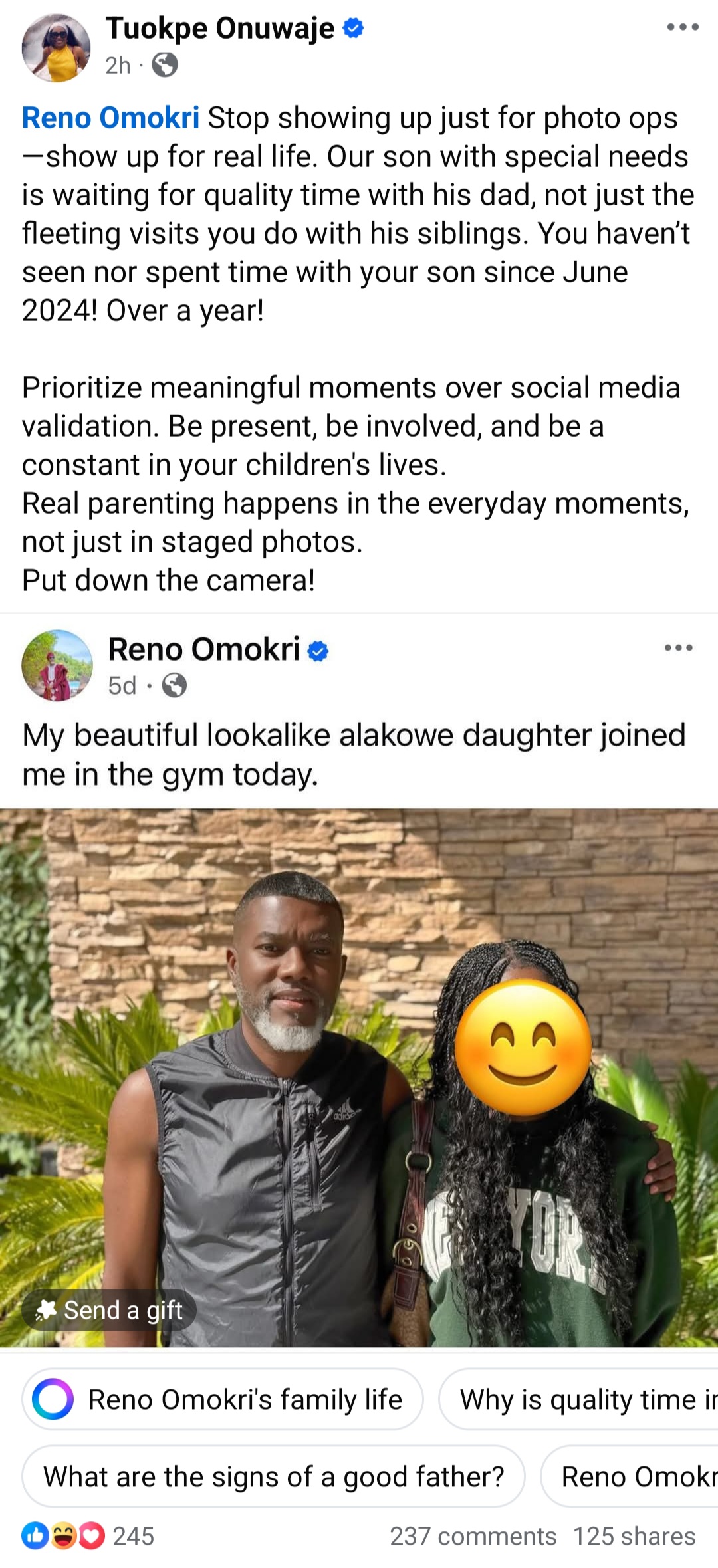Viewport: 718px width, 1568px height.
Task: Open Tuokpe Onuwaje's profile name
Action: click(220, 28)
